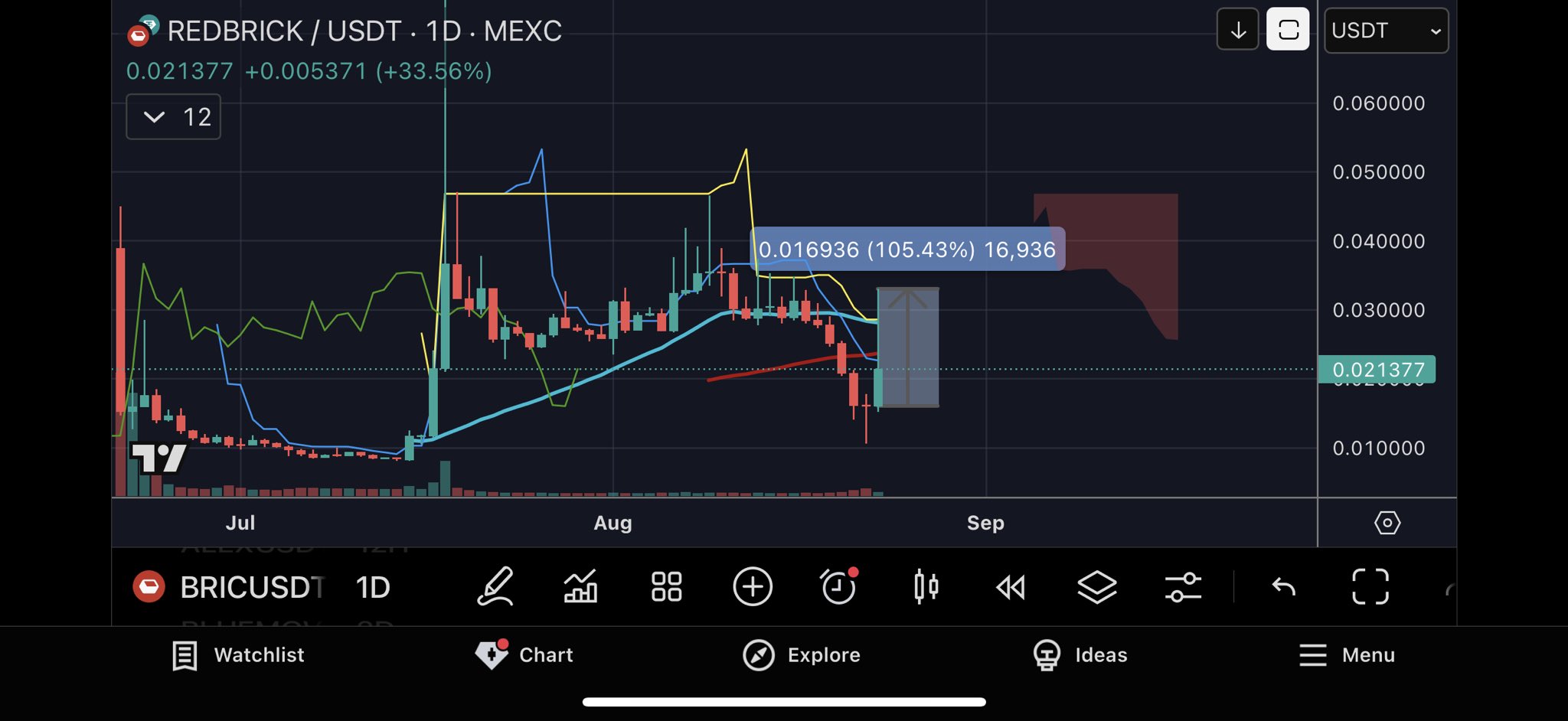Open the USDT currency dropdown
The height and width of the screenshot is (721, 1568).
[1386, 31]
